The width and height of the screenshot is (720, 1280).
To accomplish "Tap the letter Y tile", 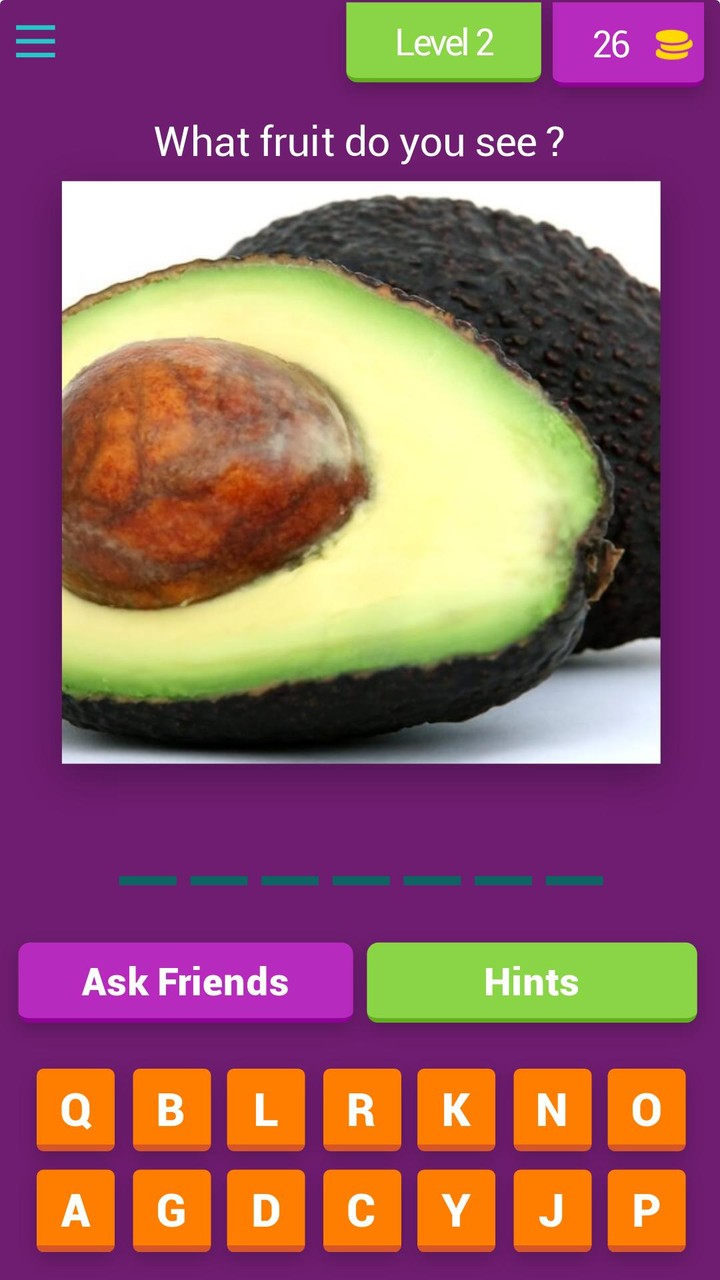I will click(x=456, y=1211).
